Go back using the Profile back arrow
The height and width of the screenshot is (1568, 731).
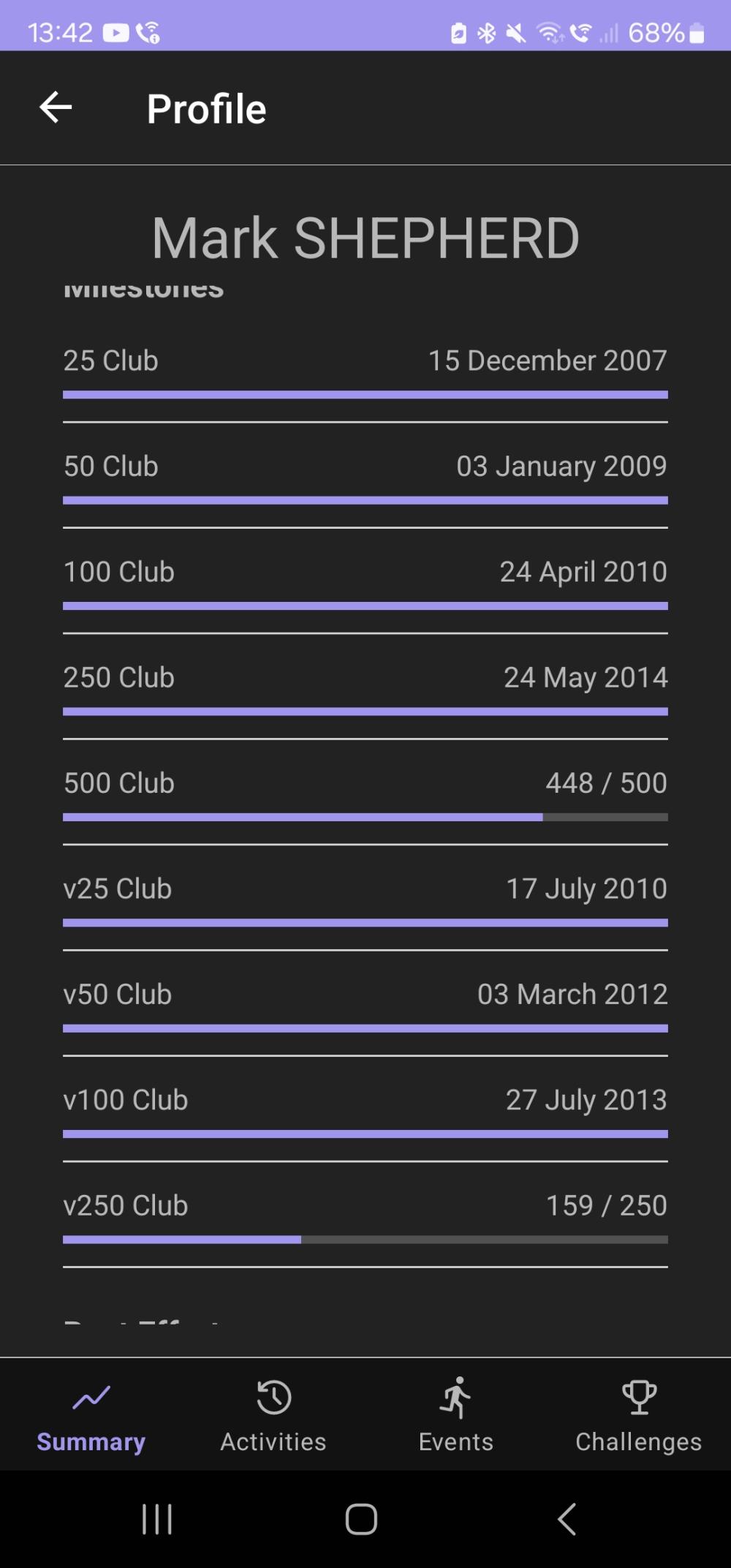pos(56,108)
